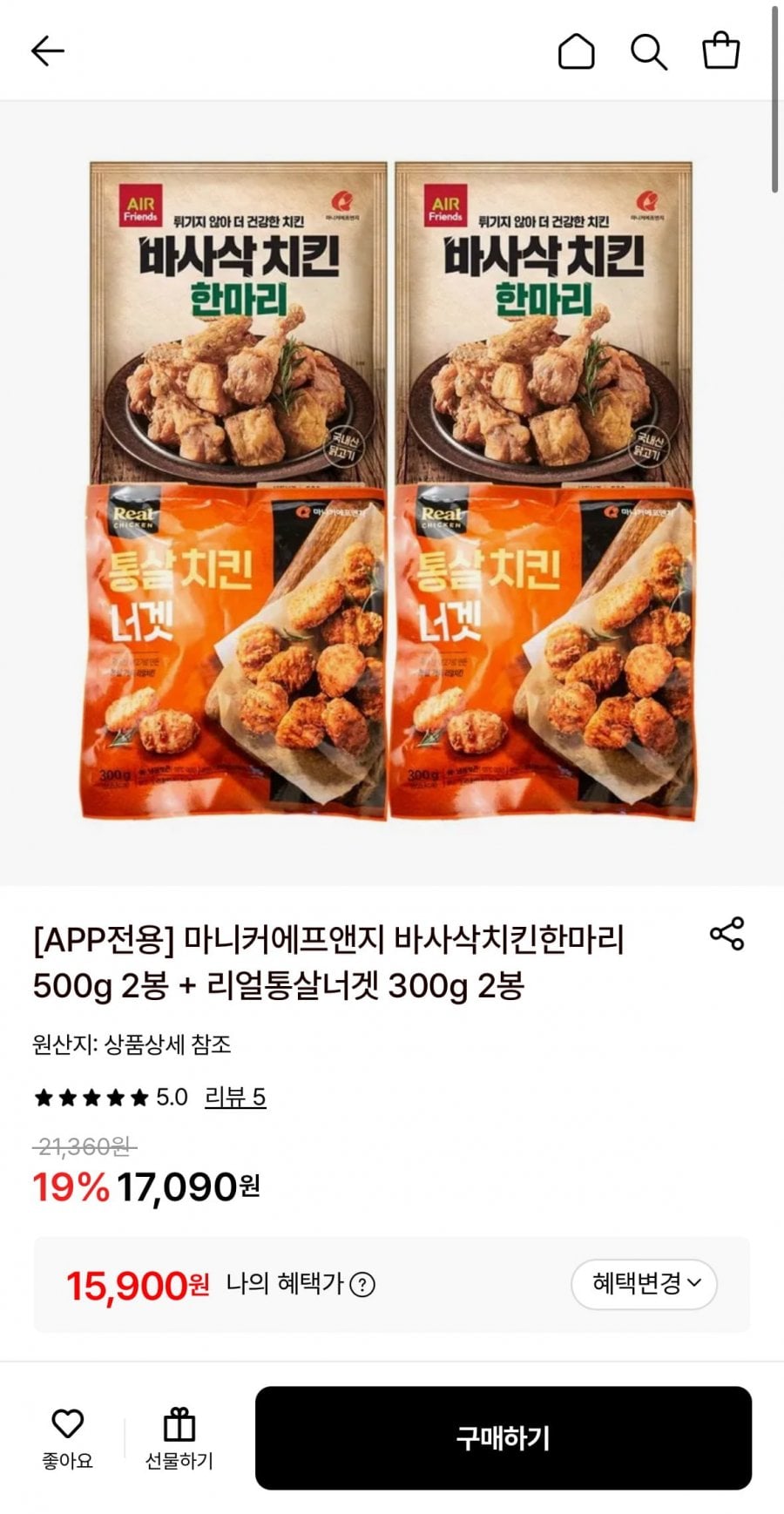Image resolution: width=784 pixels, height=1514 pixels.
Task: Open the search icon
Action: [x=649, y=50]
